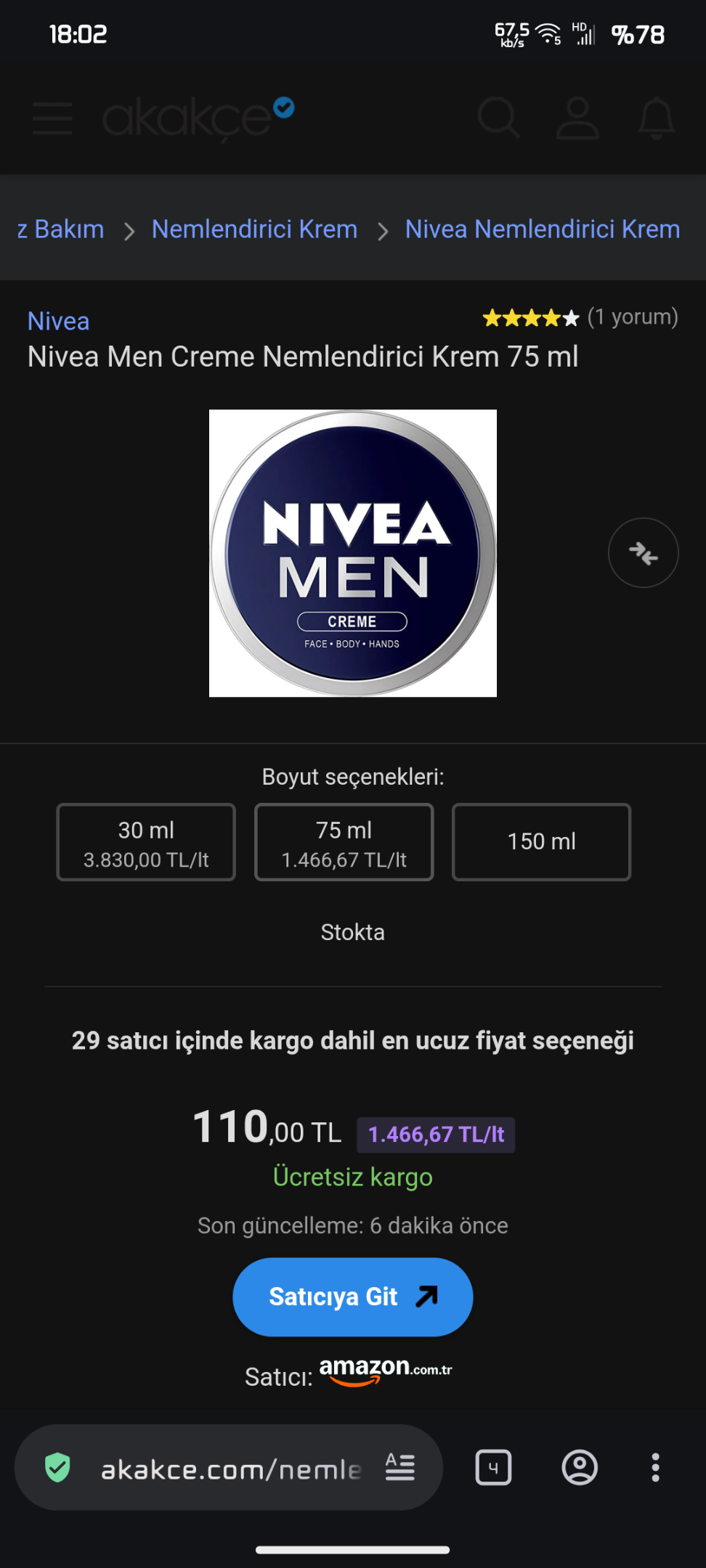Open the browser reader mode icon

(x=400, y=1468)
